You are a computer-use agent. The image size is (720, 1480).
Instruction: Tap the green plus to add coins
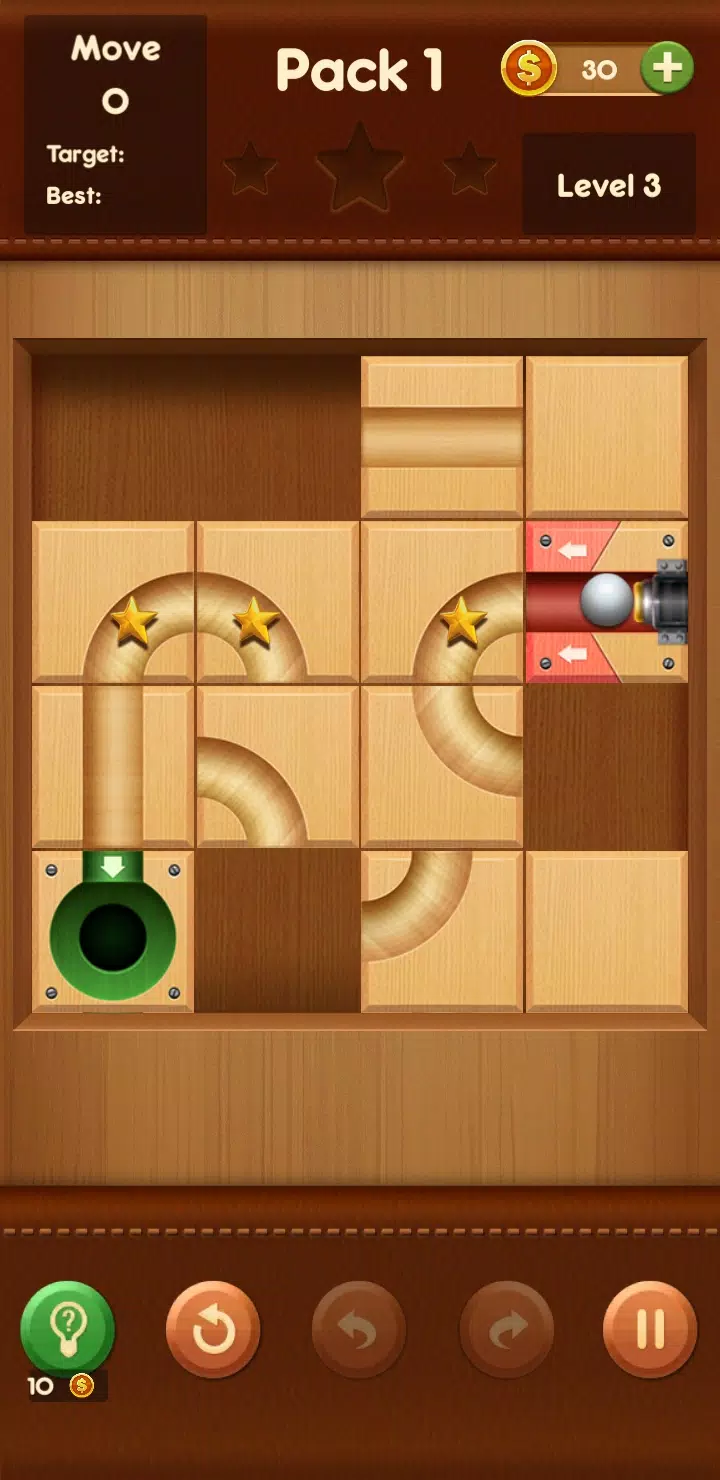click(667, 68)
